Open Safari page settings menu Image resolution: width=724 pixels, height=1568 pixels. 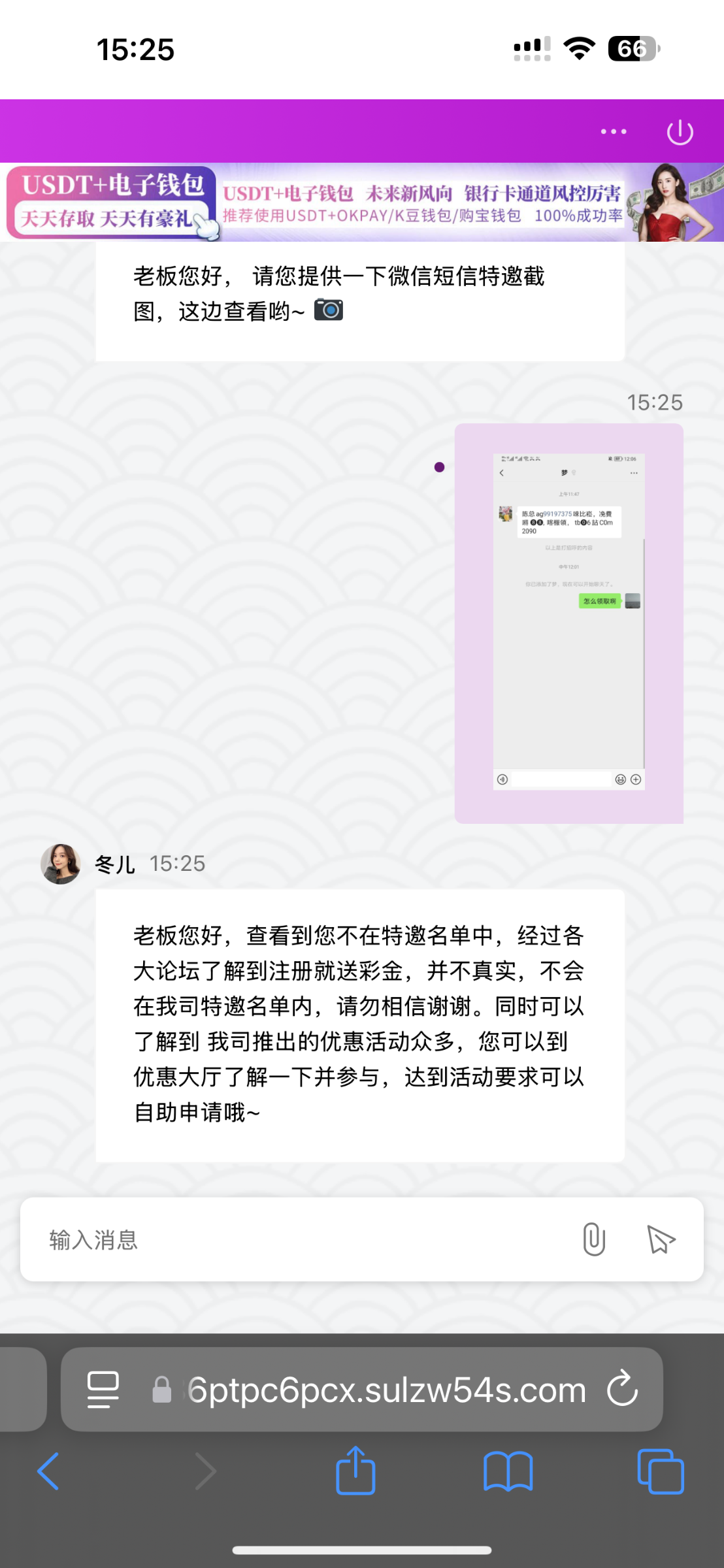(x=103, y=1390)
